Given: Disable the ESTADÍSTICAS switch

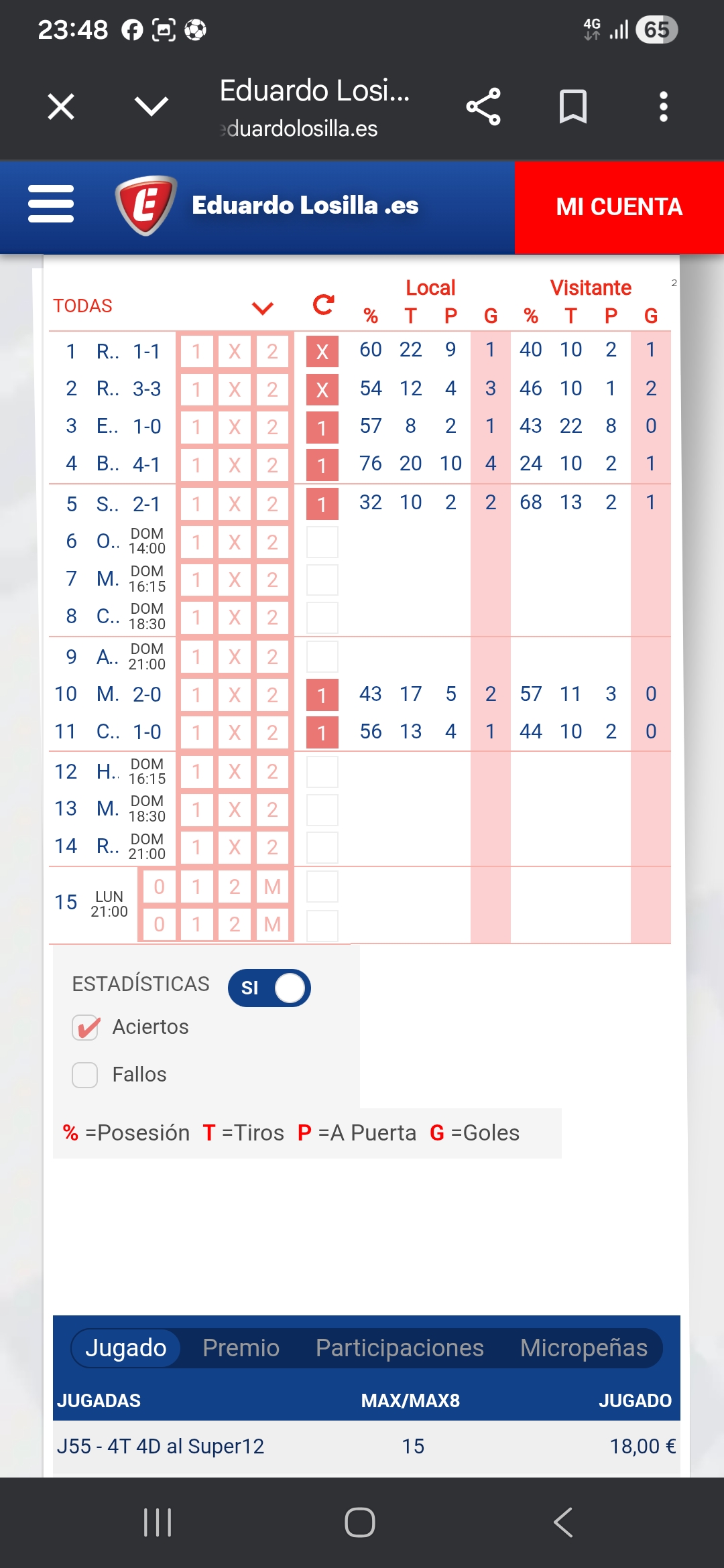Looking at the screenshot, I should click(268, 987).
